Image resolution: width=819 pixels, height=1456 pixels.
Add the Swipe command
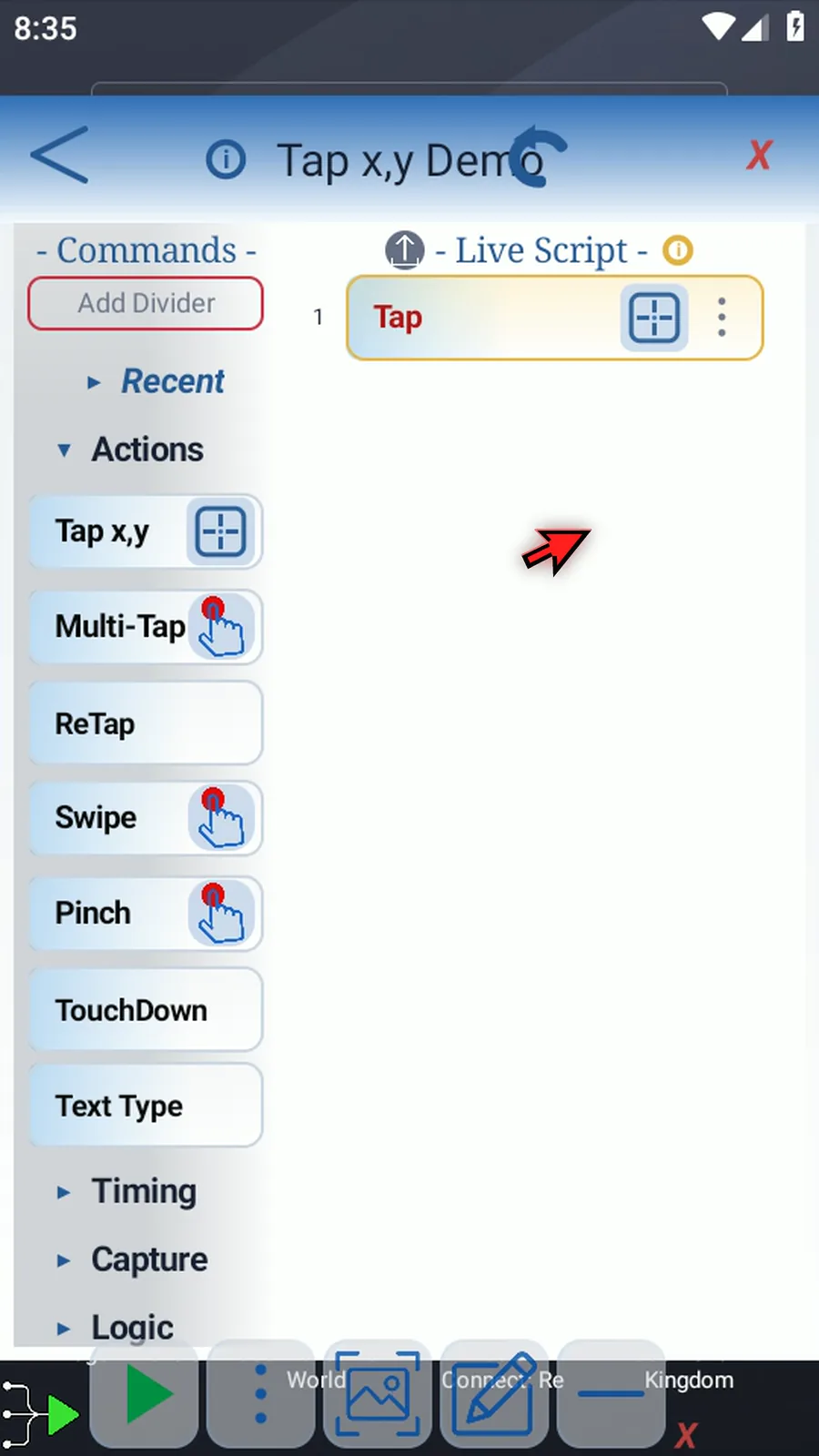pyautogui.click(x=146, y=818)
